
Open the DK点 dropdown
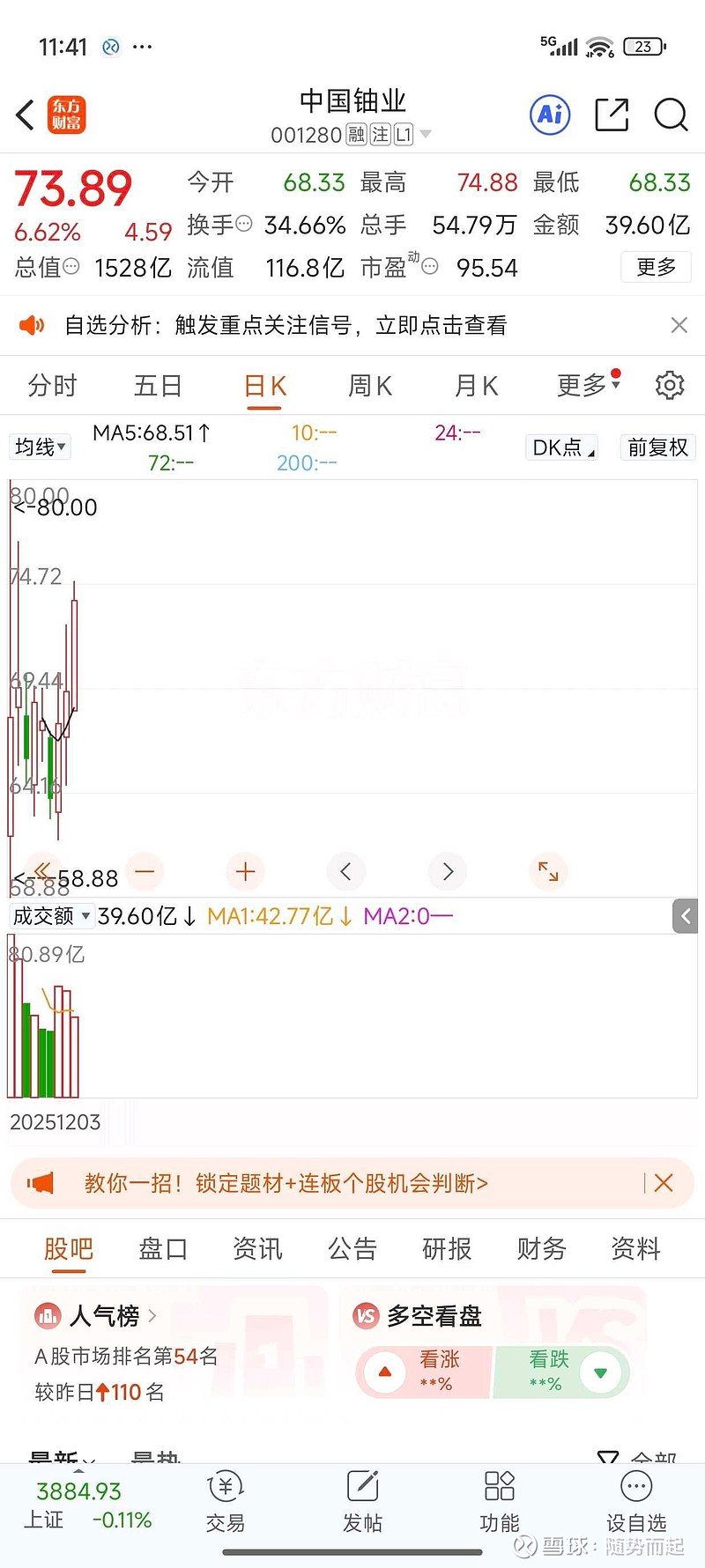pos(560,447)
